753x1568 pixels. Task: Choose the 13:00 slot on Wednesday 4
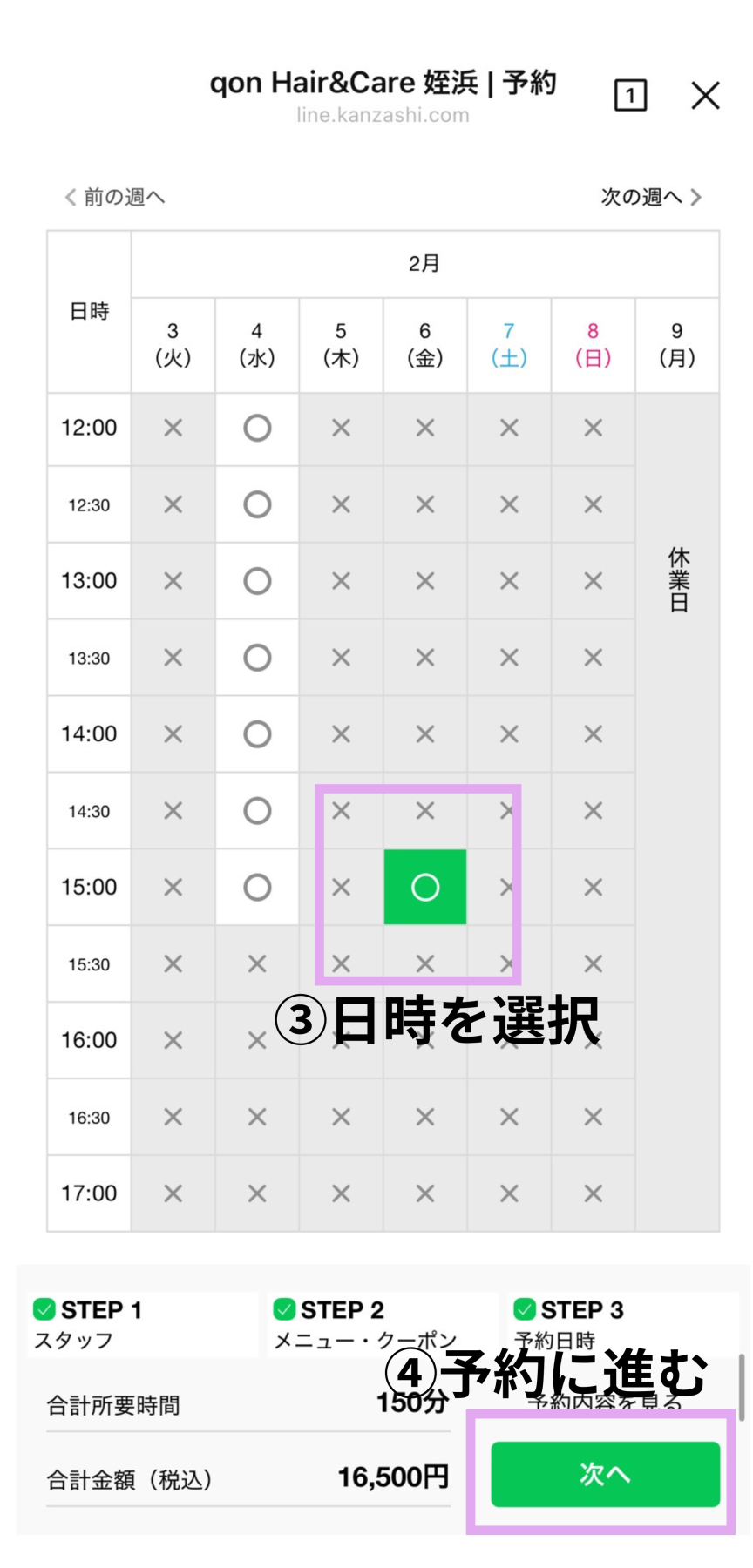tap(257, 581)
